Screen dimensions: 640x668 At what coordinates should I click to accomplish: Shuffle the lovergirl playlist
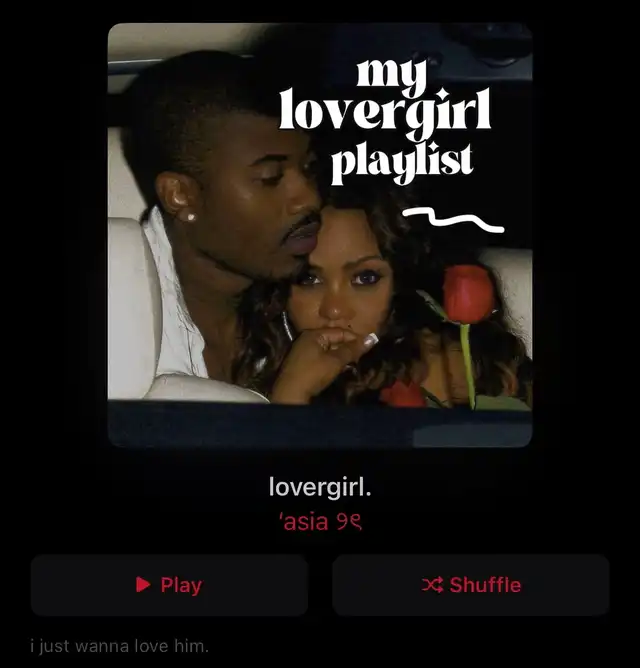[471, 585]
